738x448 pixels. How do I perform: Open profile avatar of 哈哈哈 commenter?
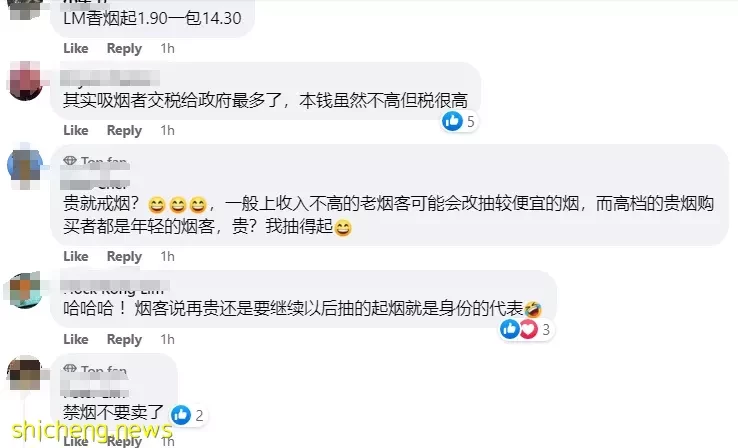[x=24, y=291]
